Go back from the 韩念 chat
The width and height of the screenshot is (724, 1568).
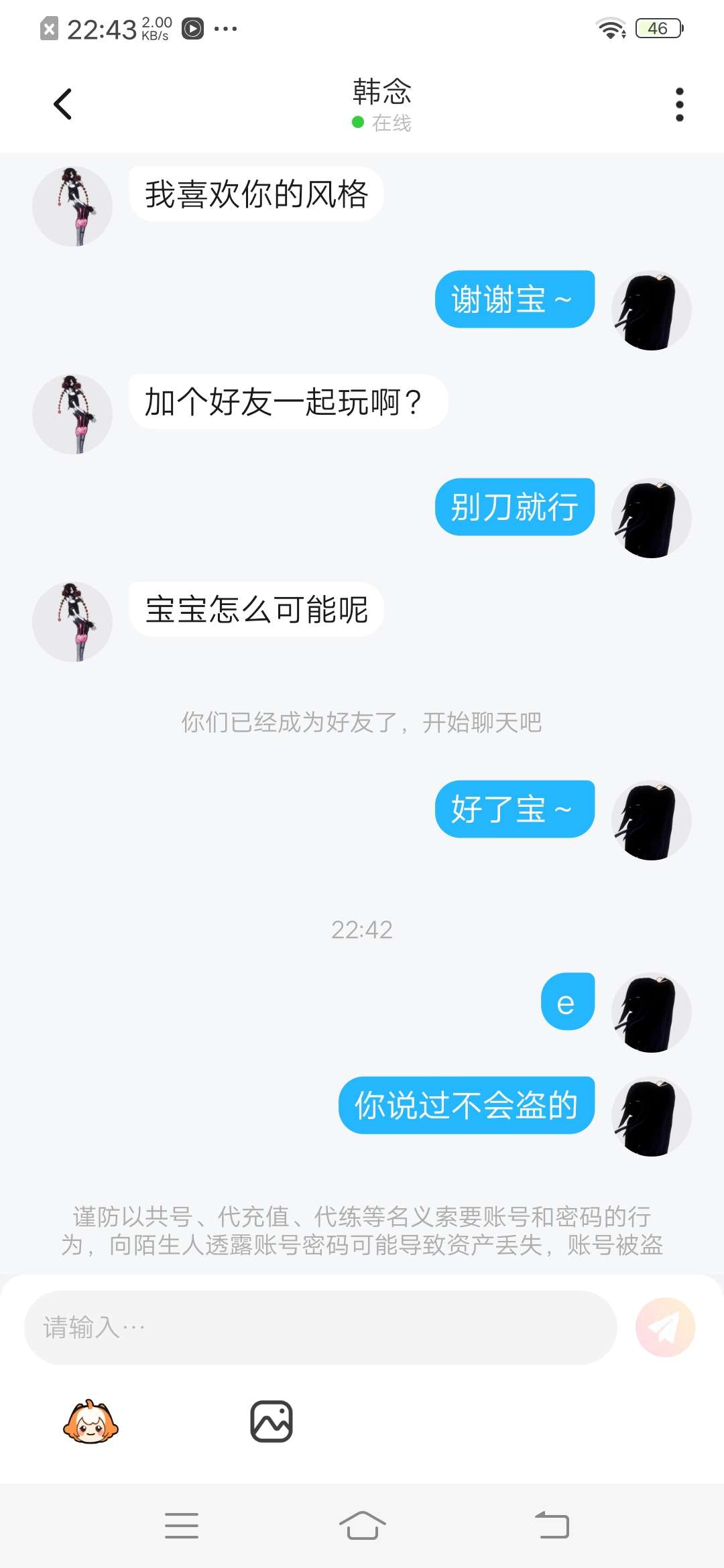coord(63,104)
